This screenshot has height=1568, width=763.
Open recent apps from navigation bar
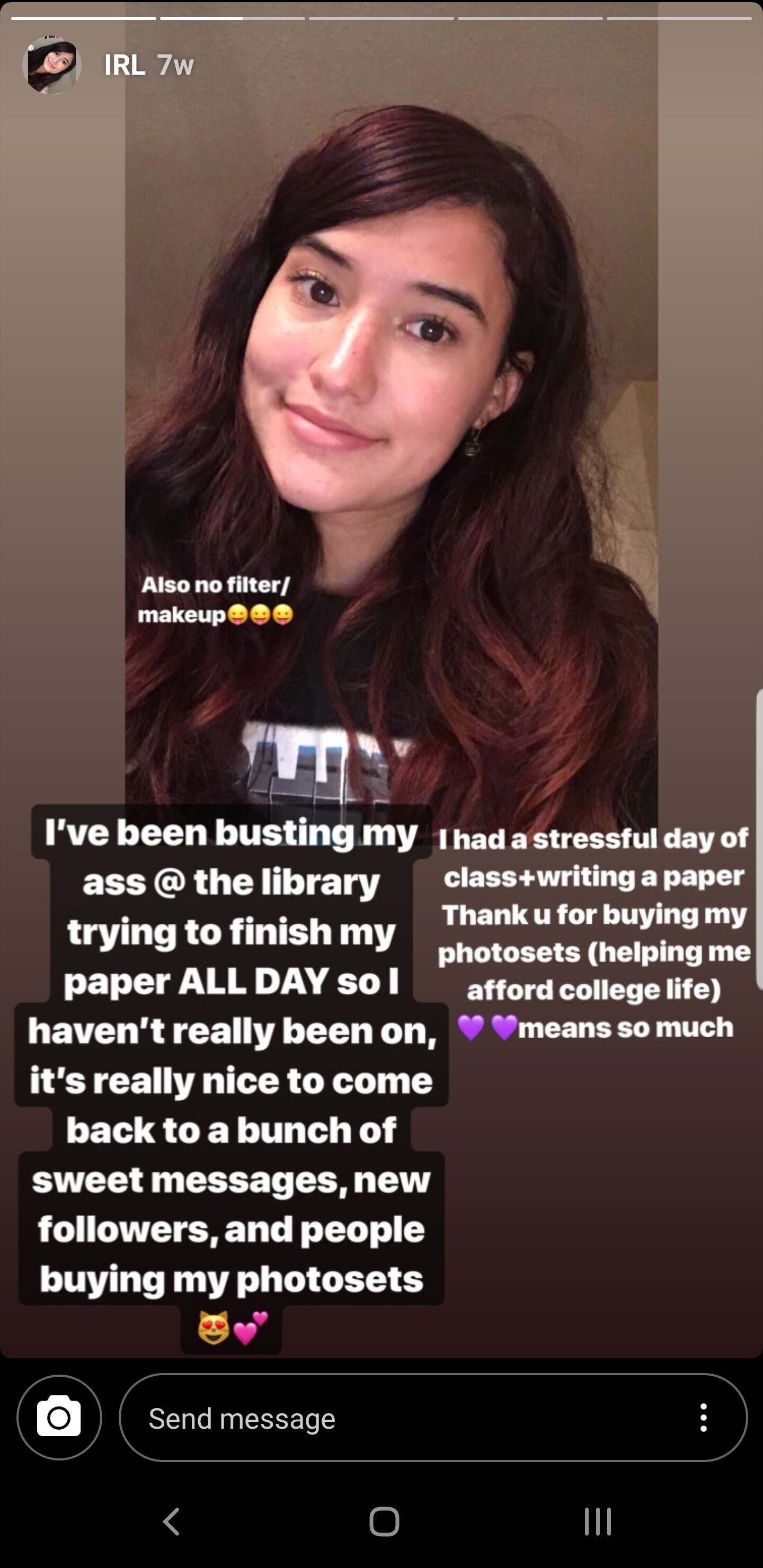tap(597, 1521)
